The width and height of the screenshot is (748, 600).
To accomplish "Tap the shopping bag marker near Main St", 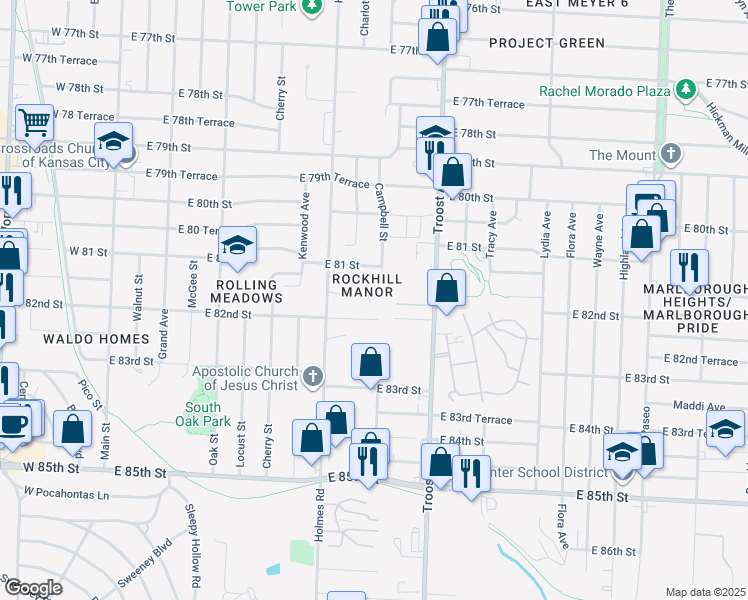I will [73, 430].
